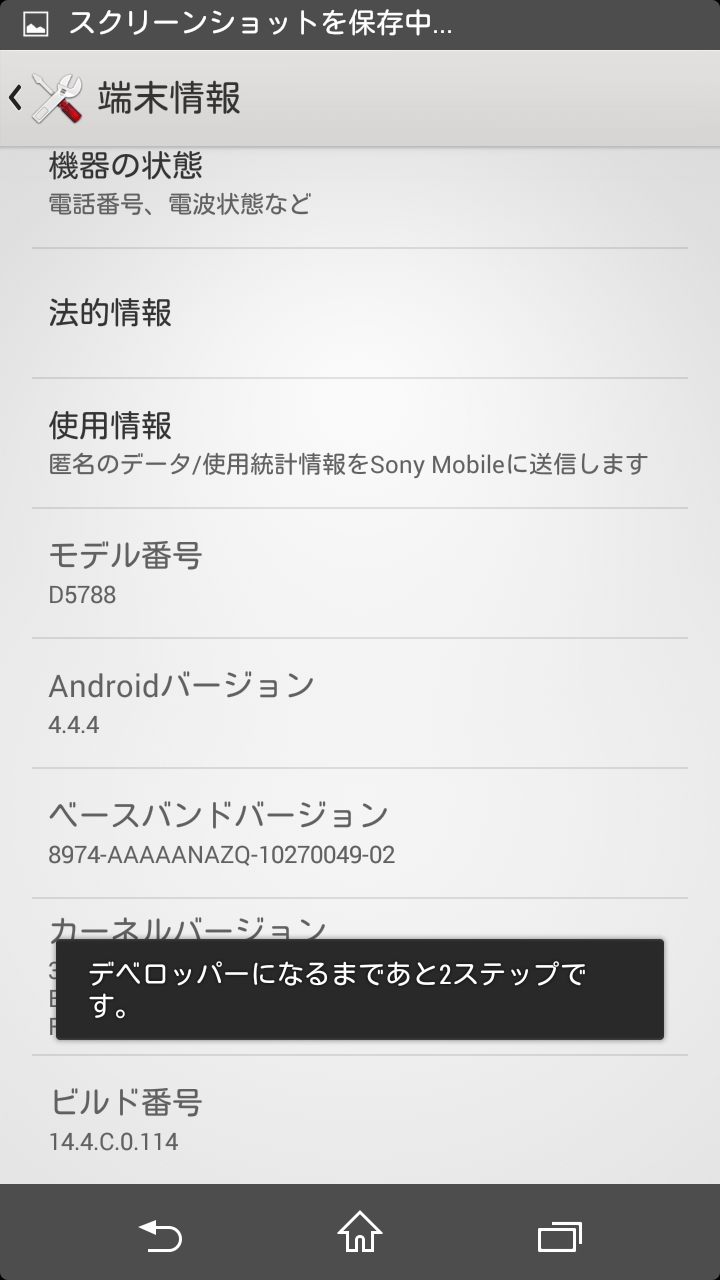Tap the ビルド番号 row
This screenshot has width=720, height=1280.
point(360,1120)
